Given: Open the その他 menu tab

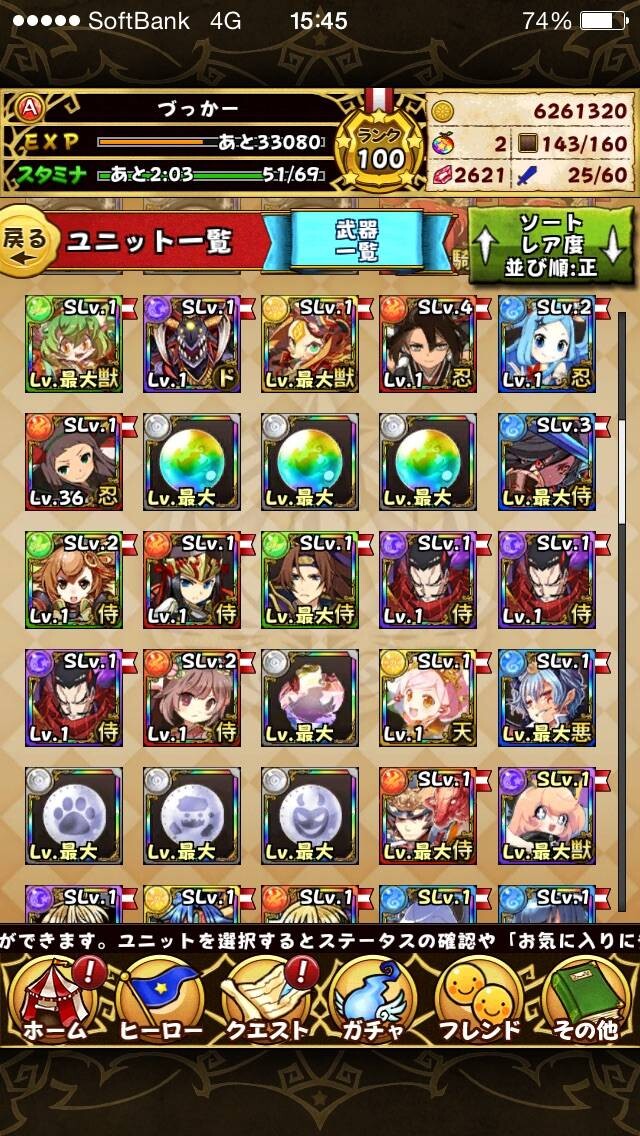Looking at the screenshot, I should pyautogui.click(x=585, y=1000).
